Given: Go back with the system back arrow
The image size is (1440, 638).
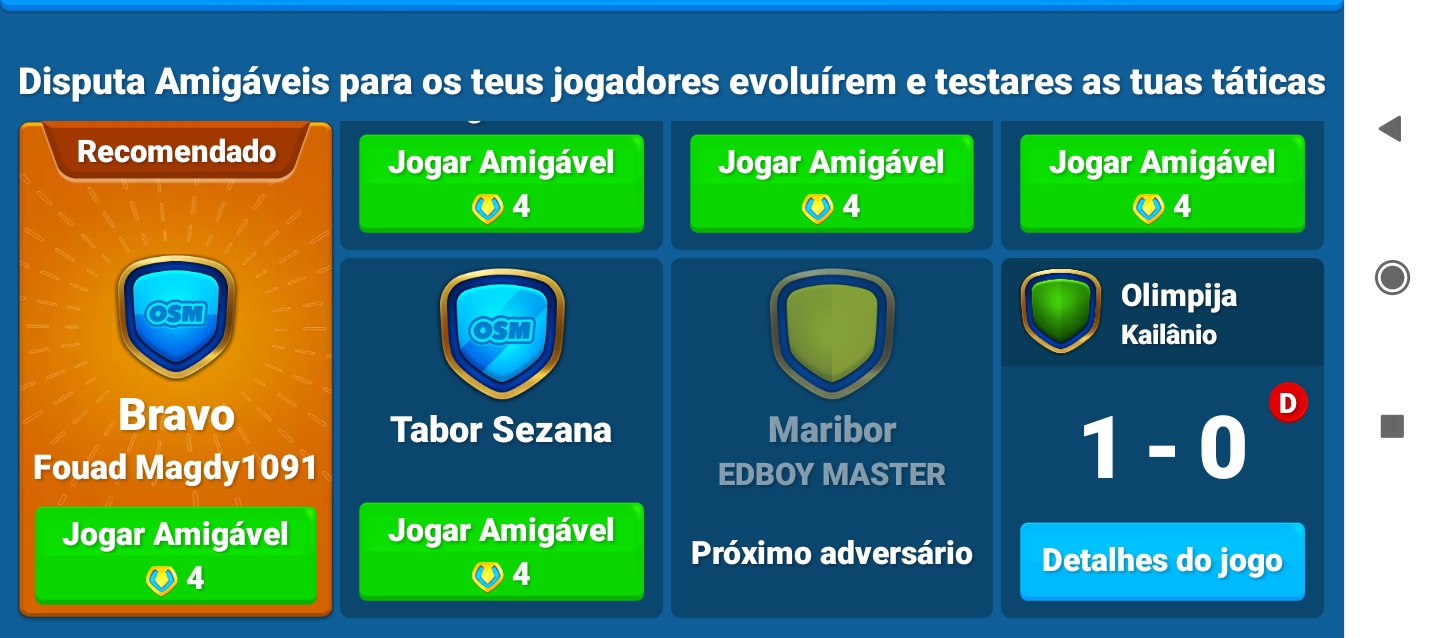Looking at the screenshot, I should click(x=1390, y=129).
